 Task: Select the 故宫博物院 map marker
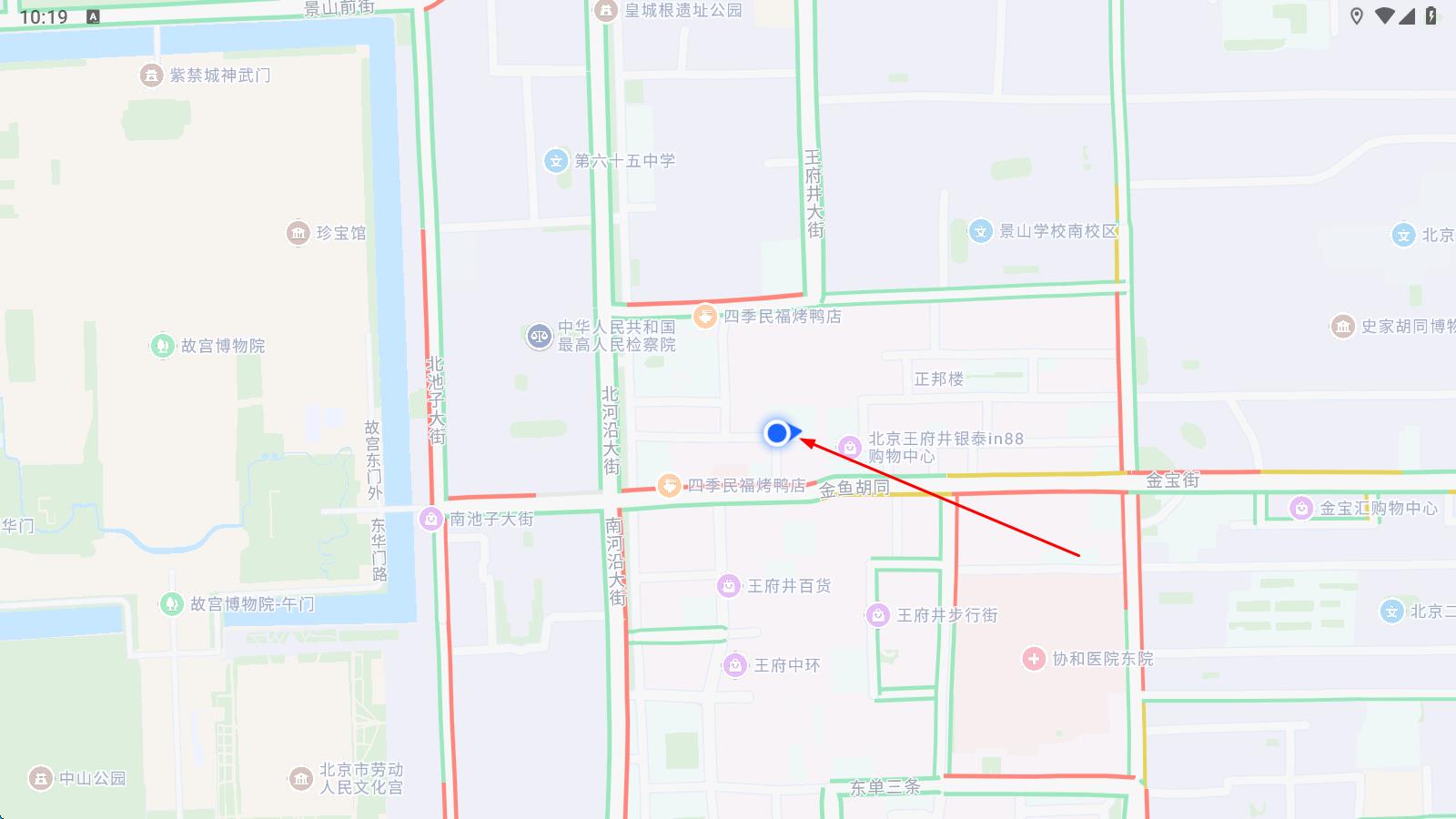click(162, 346)
